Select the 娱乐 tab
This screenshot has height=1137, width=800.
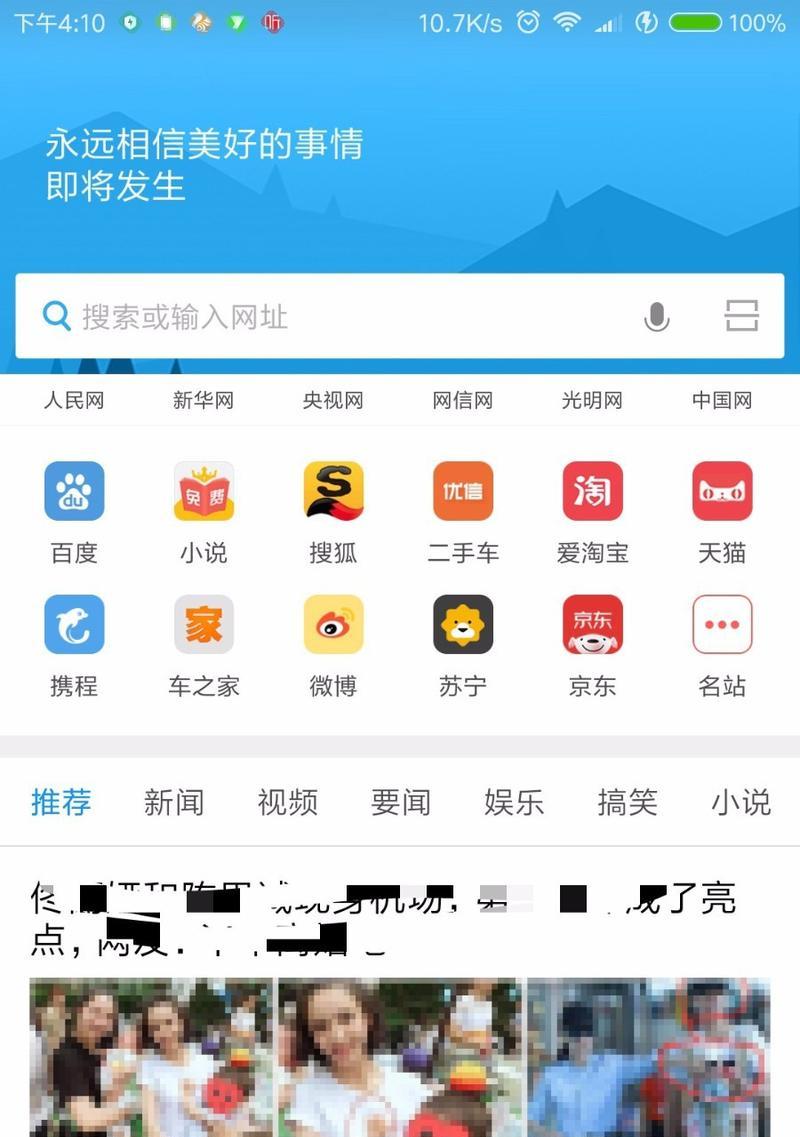pos(514,802)
